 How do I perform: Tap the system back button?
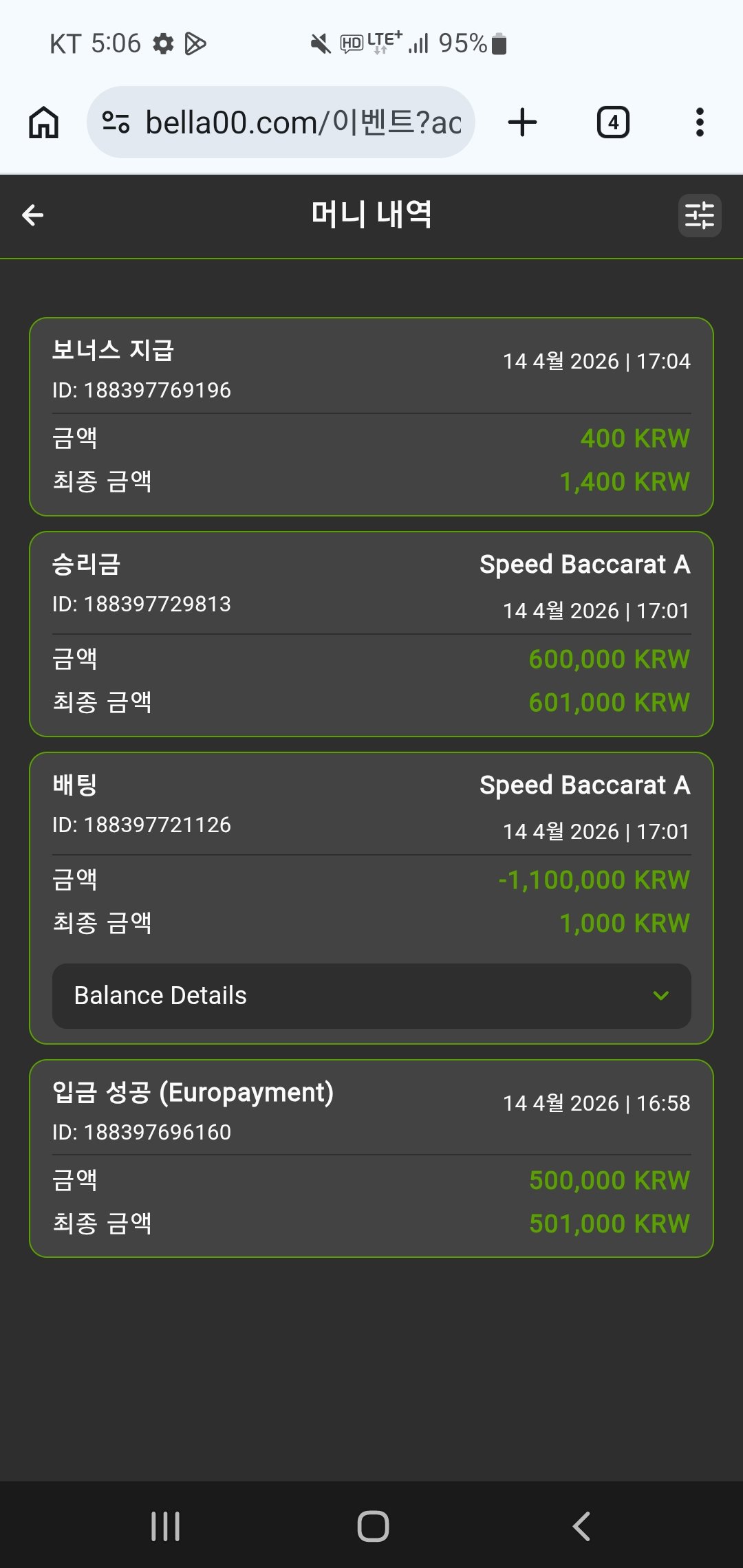pos(581,1526)
